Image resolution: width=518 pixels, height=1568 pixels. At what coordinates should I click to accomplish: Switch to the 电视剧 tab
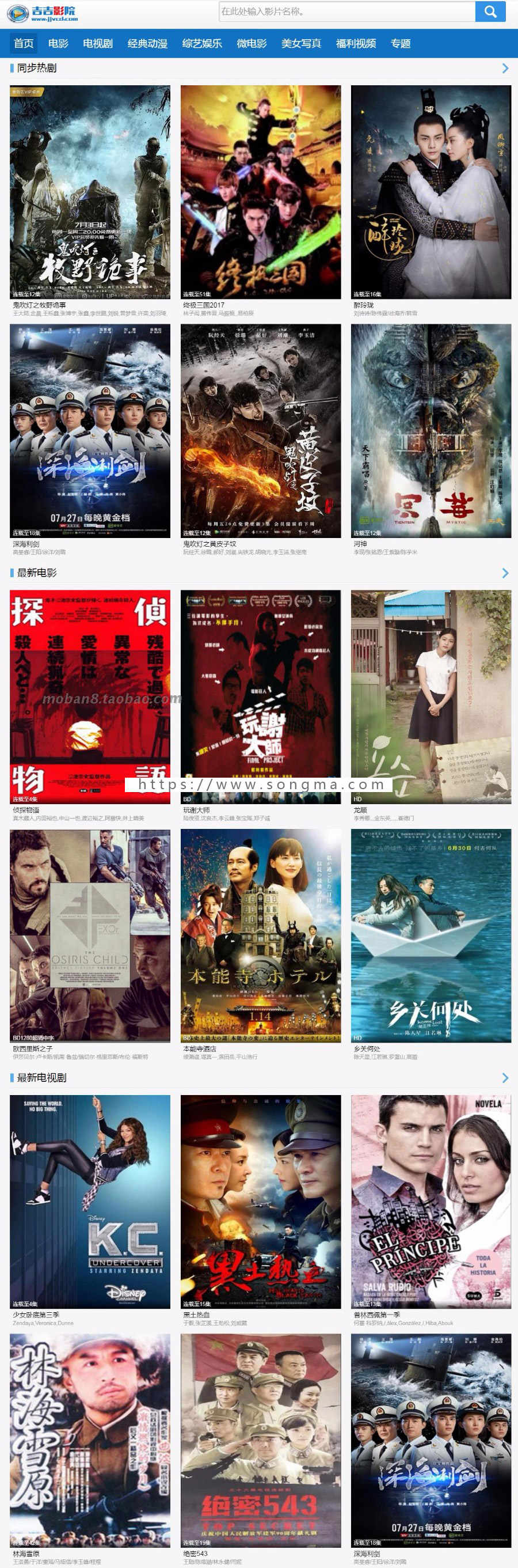[98, 44]
